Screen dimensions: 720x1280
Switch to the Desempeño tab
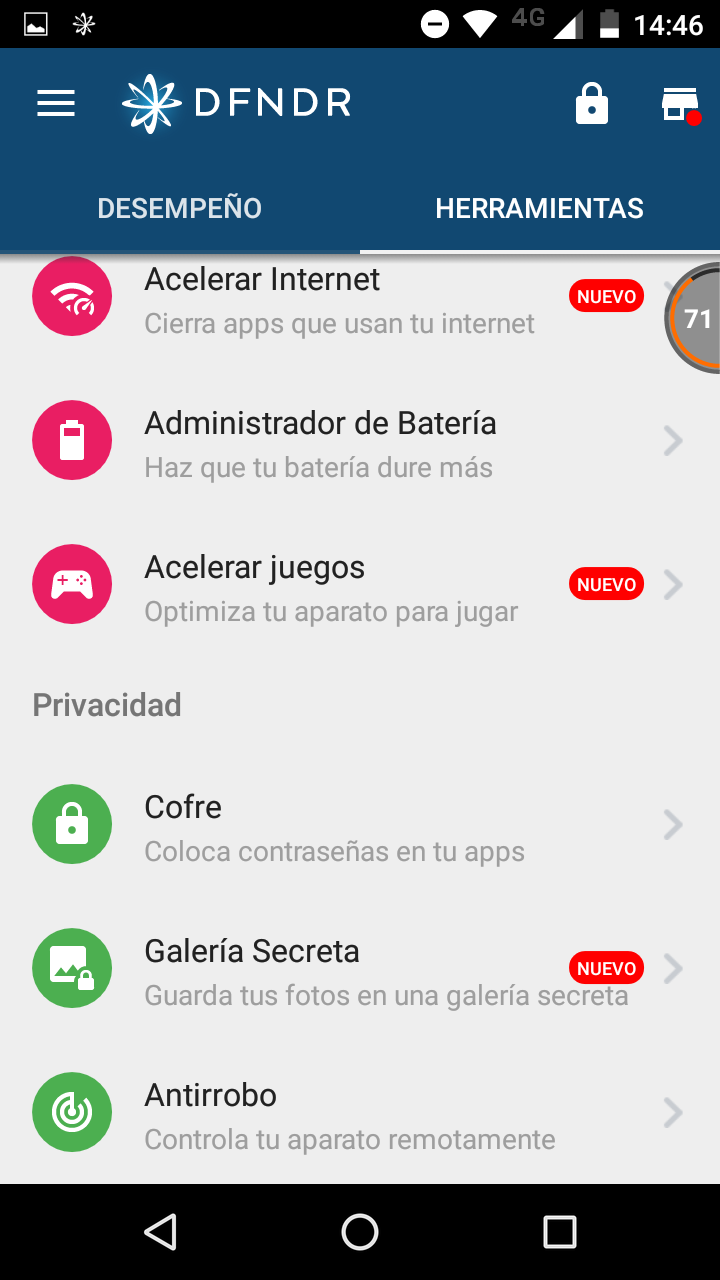(180, 208)
